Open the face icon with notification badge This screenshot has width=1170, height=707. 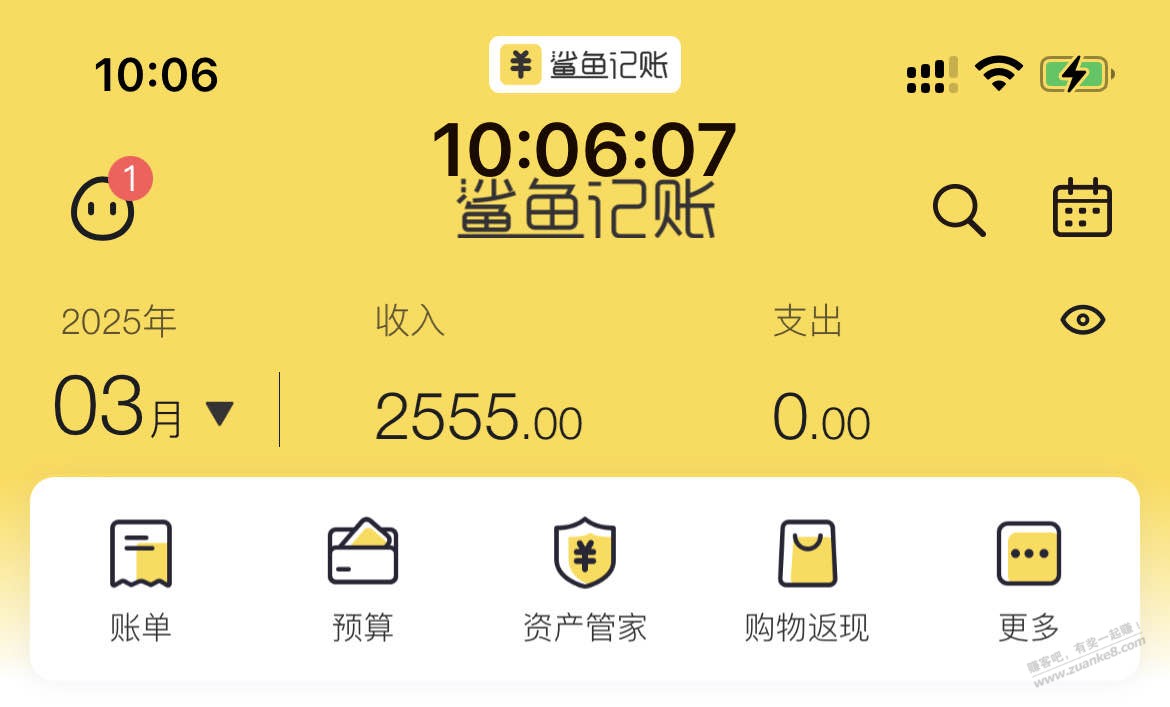(103, 210)
